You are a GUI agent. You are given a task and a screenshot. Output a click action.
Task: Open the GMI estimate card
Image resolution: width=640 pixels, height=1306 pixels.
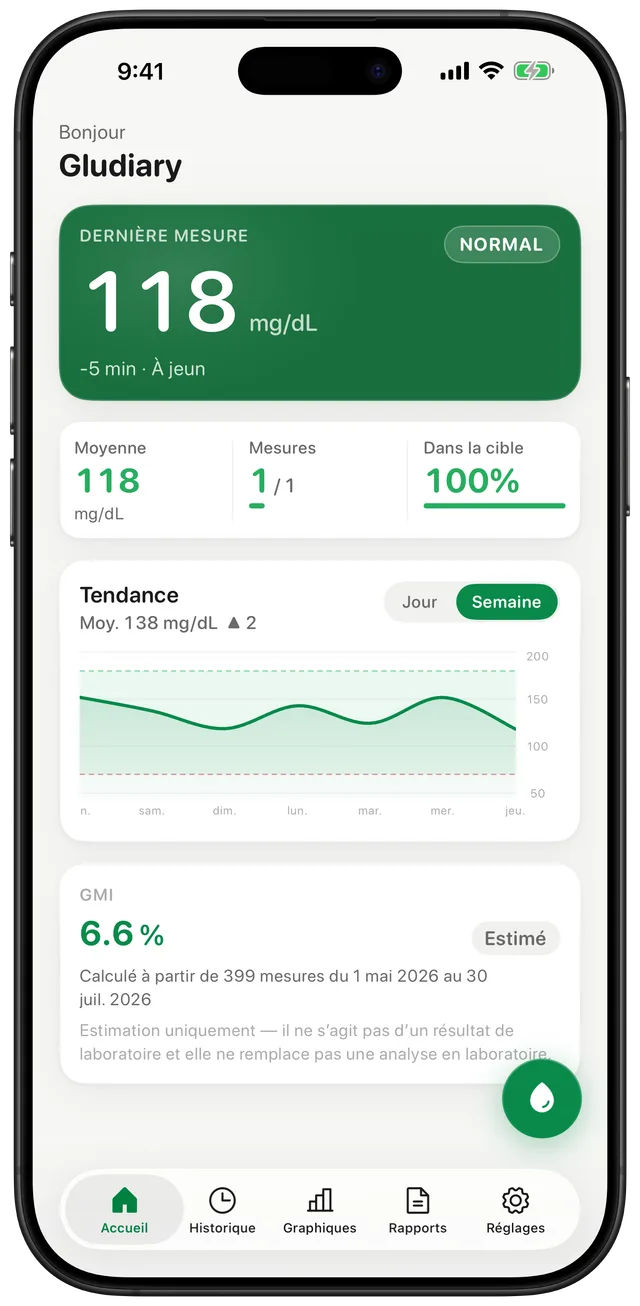320,974
